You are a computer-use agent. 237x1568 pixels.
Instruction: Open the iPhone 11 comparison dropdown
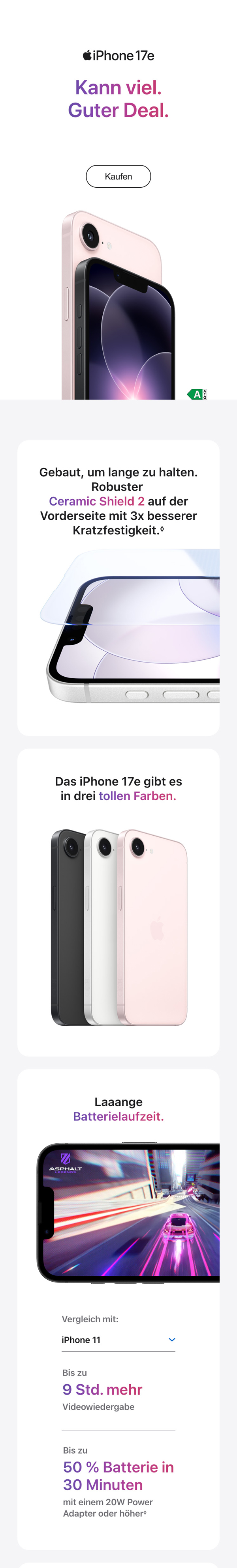tap(118, 1340)
